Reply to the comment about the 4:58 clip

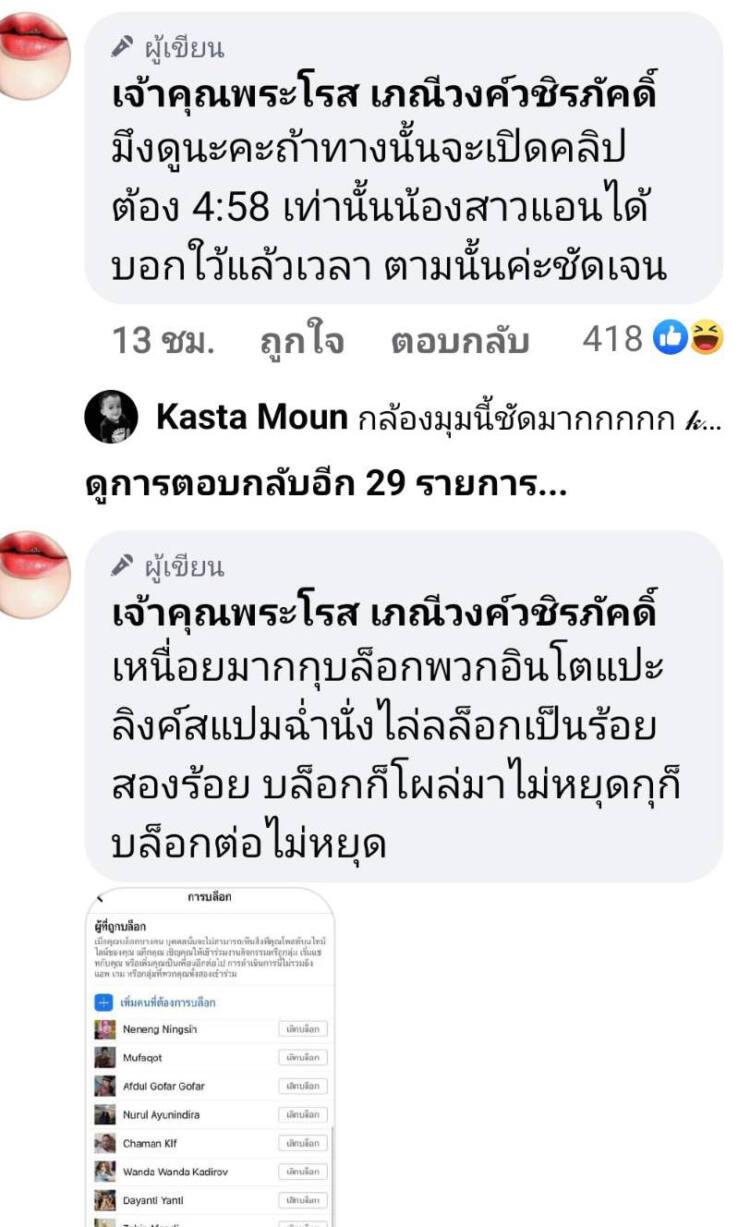[x=458, y=341]
